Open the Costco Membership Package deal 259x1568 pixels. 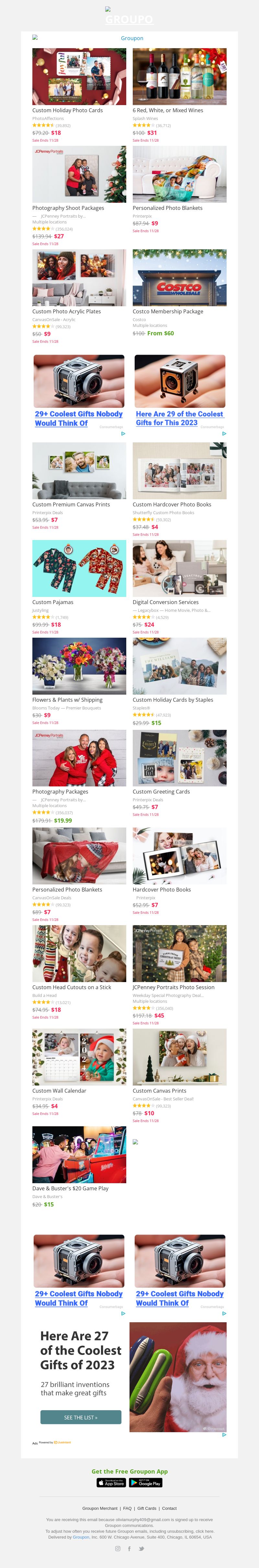[179, 277]
